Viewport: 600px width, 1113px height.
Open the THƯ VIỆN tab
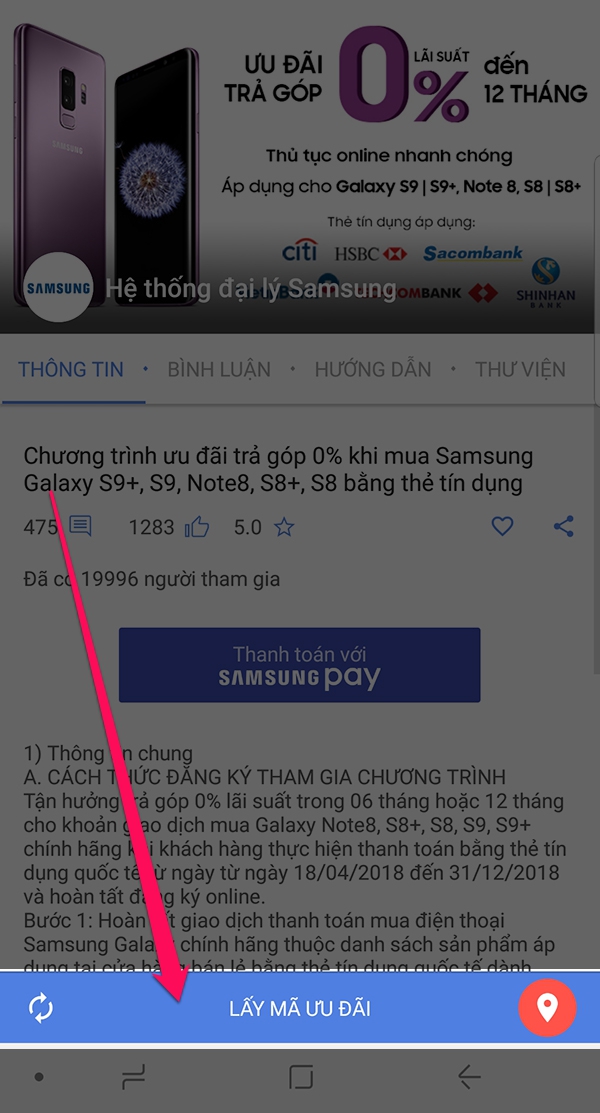(520, 369)
